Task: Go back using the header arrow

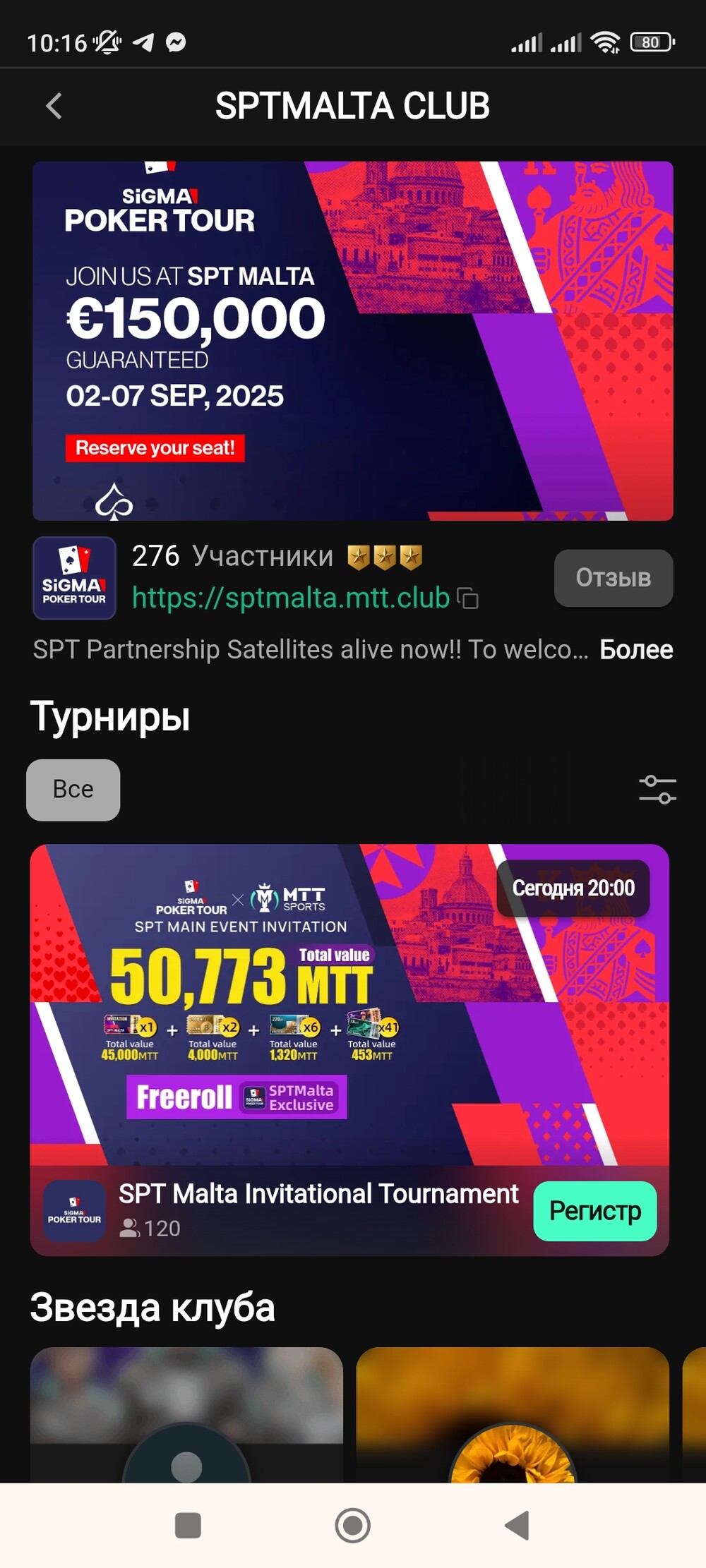Action: pyautogui.click(x=54, y=106)
